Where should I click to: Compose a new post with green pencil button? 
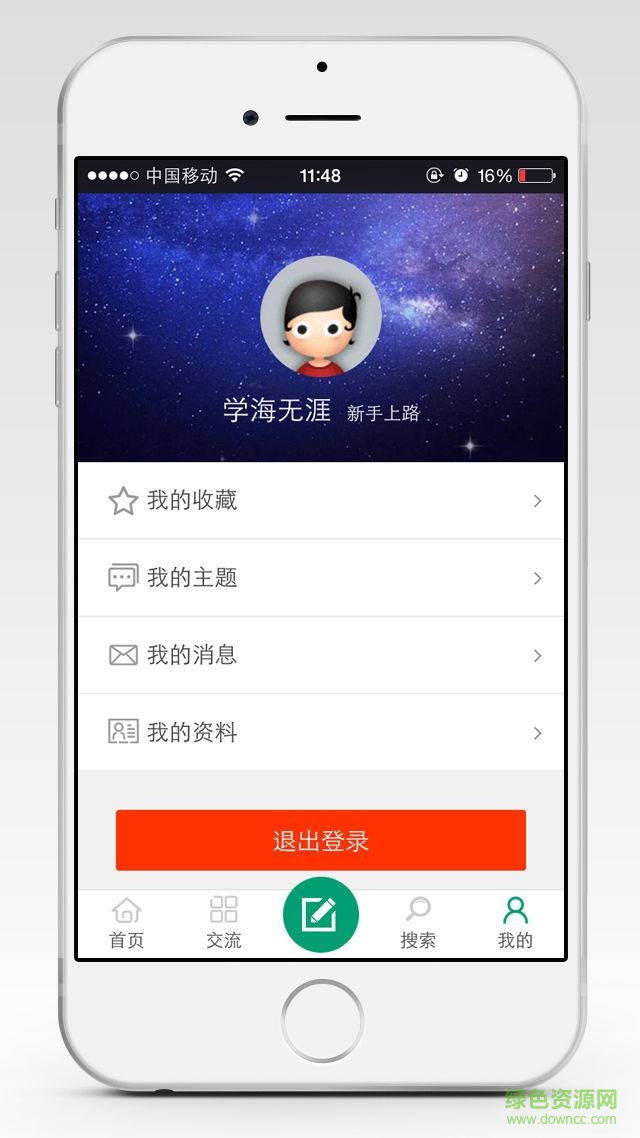pyautogui.click(x=320, y=914)
